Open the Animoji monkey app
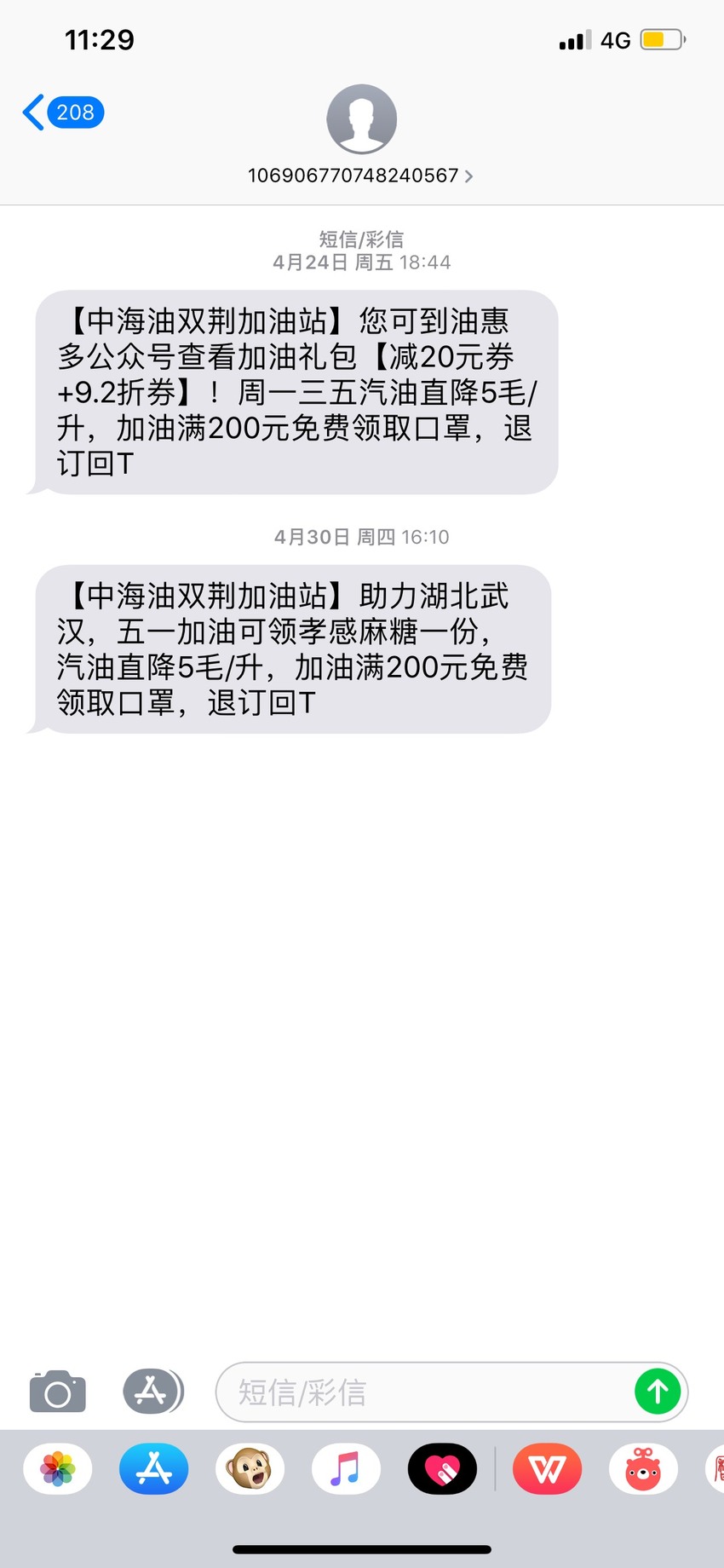This screenshot has height=1568, width=724. (x=250, y=1469)
